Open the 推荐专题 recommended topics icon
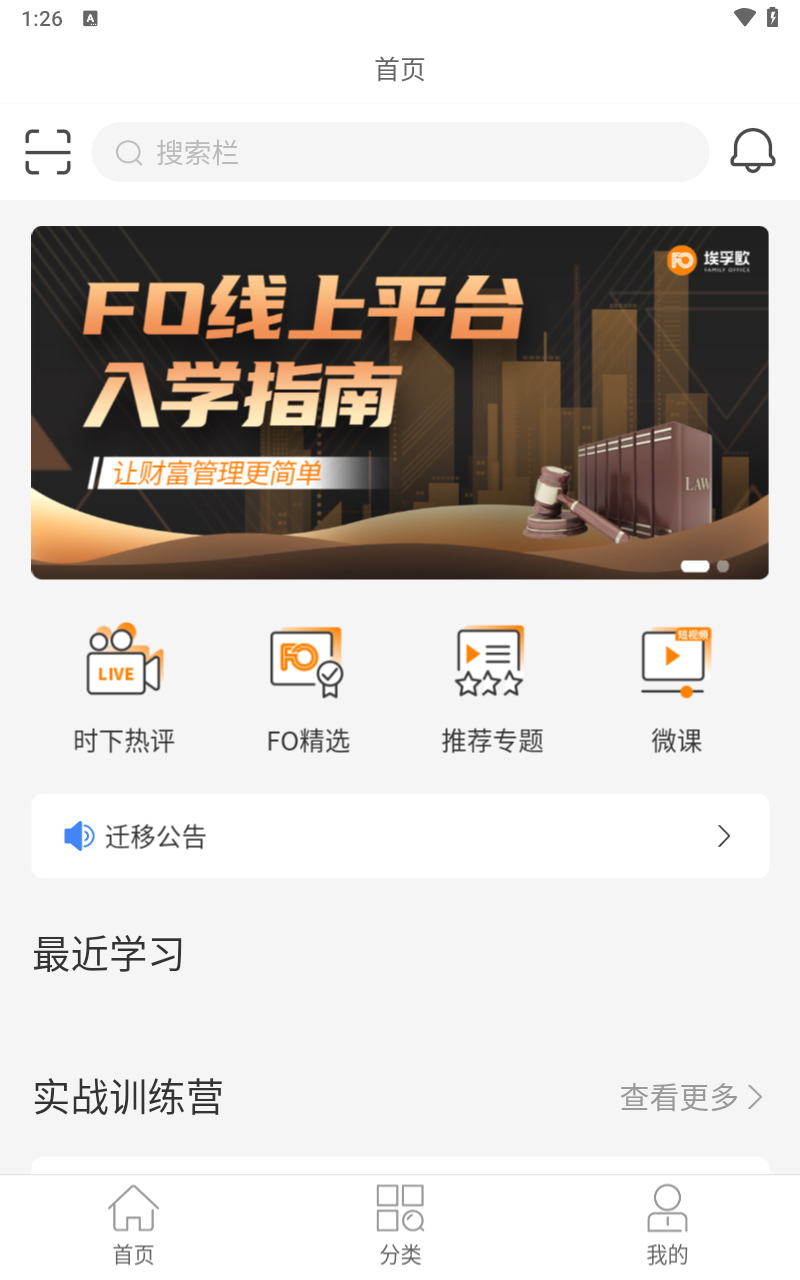 point(490,660)
